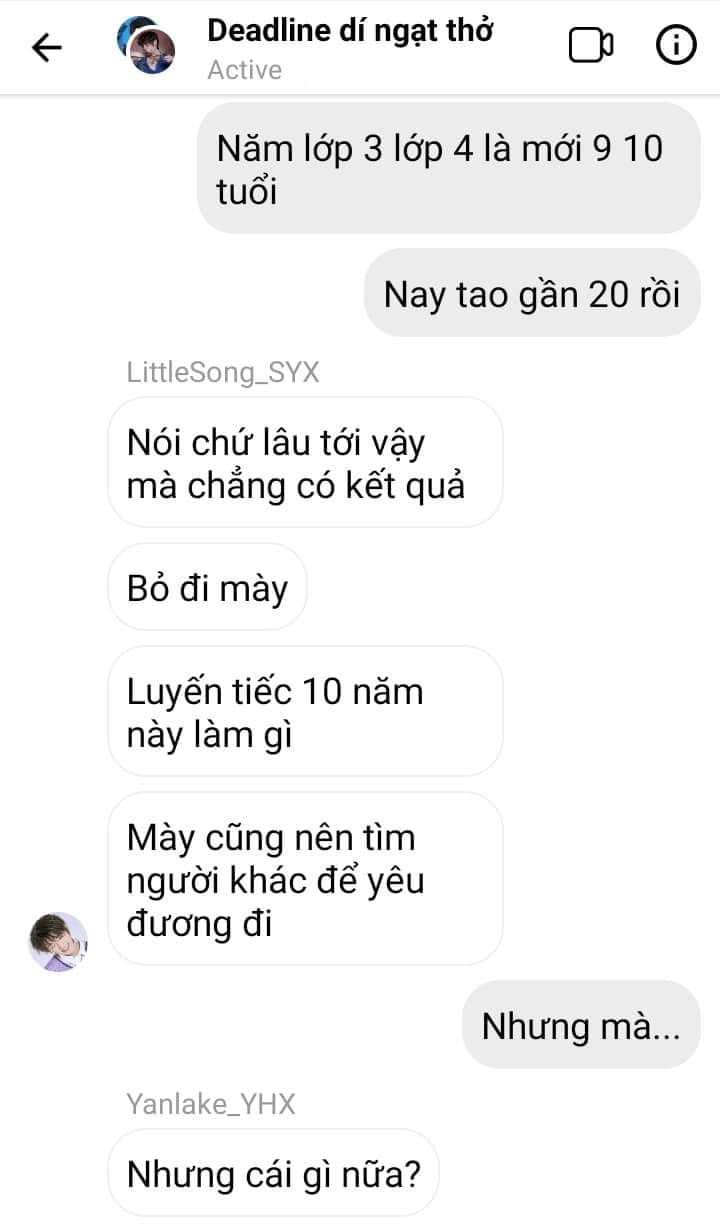Open the group avatar in the header
Image resolution: width=720 pixels, height=1225 pixels.
pos(146,46)
